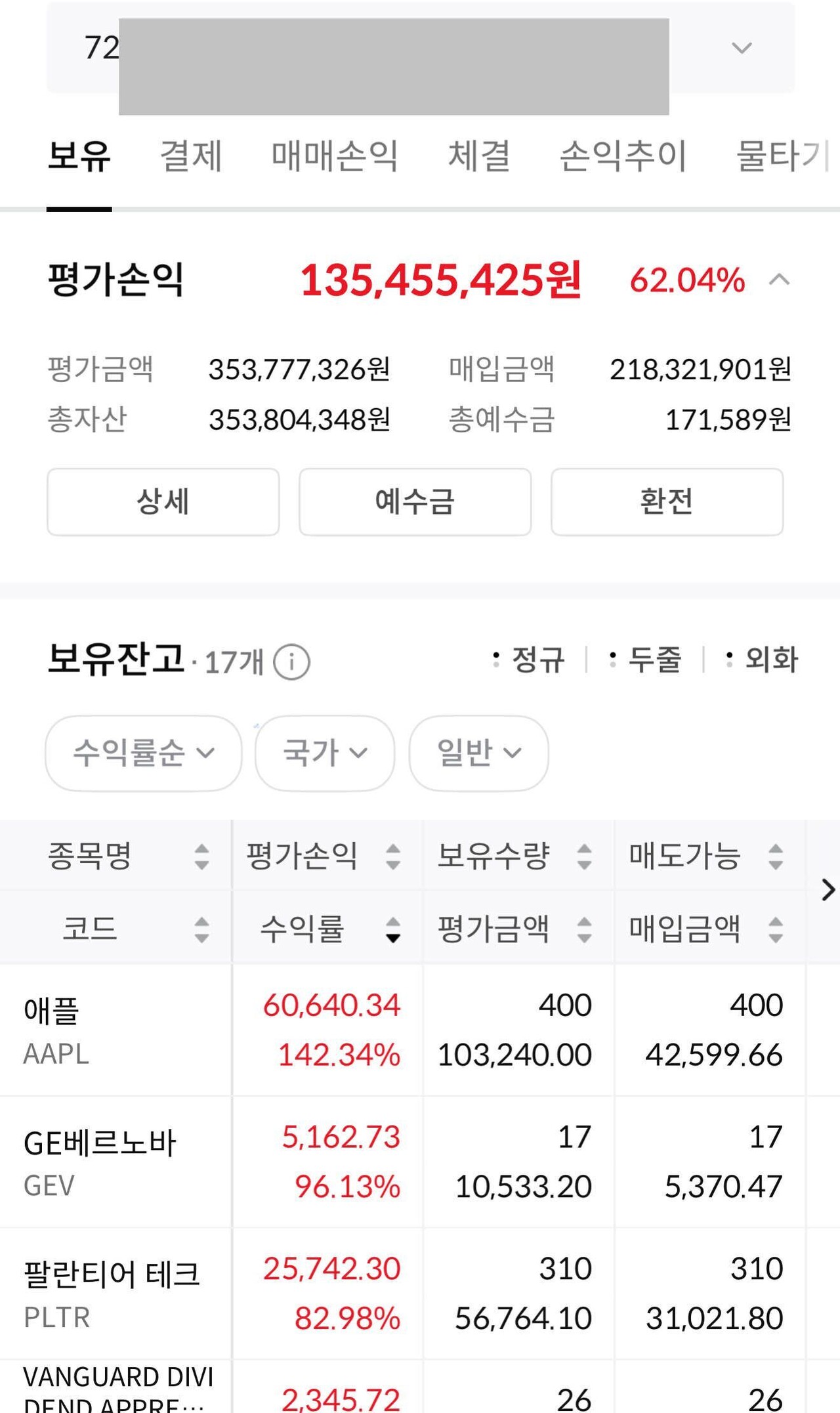Open the 일반 view dropdown
The image size is (840, 1413).
pos(477,753)
